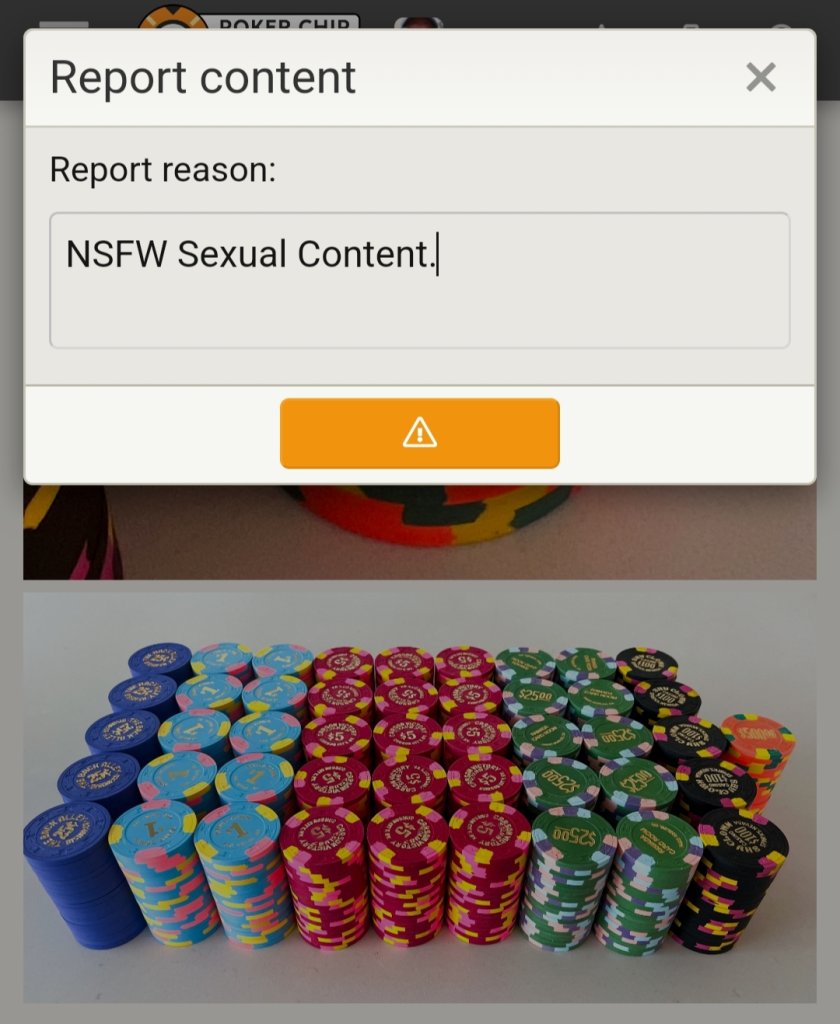Focus the report reason text field

(x=419, y=280)
